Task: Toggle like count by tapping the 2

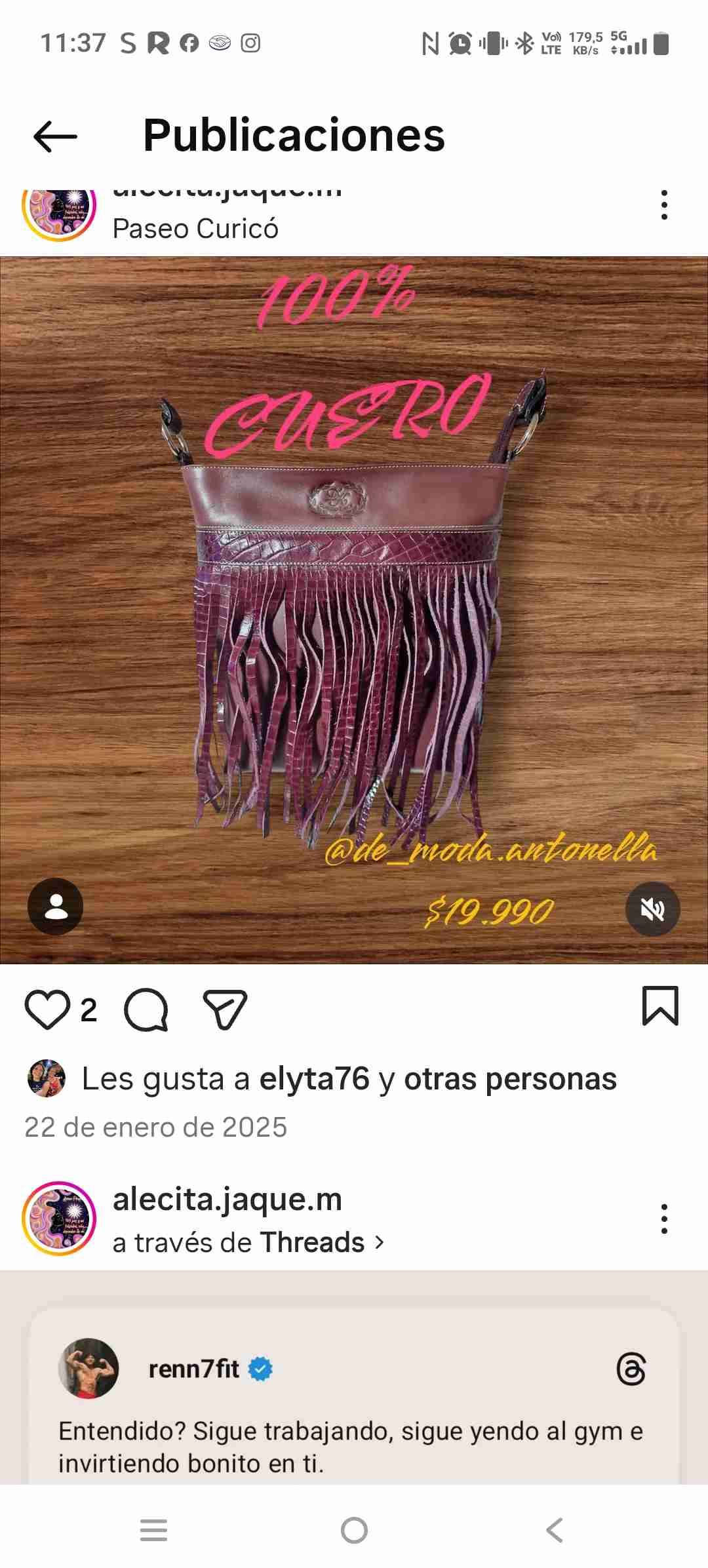Action: point(89,1009)
